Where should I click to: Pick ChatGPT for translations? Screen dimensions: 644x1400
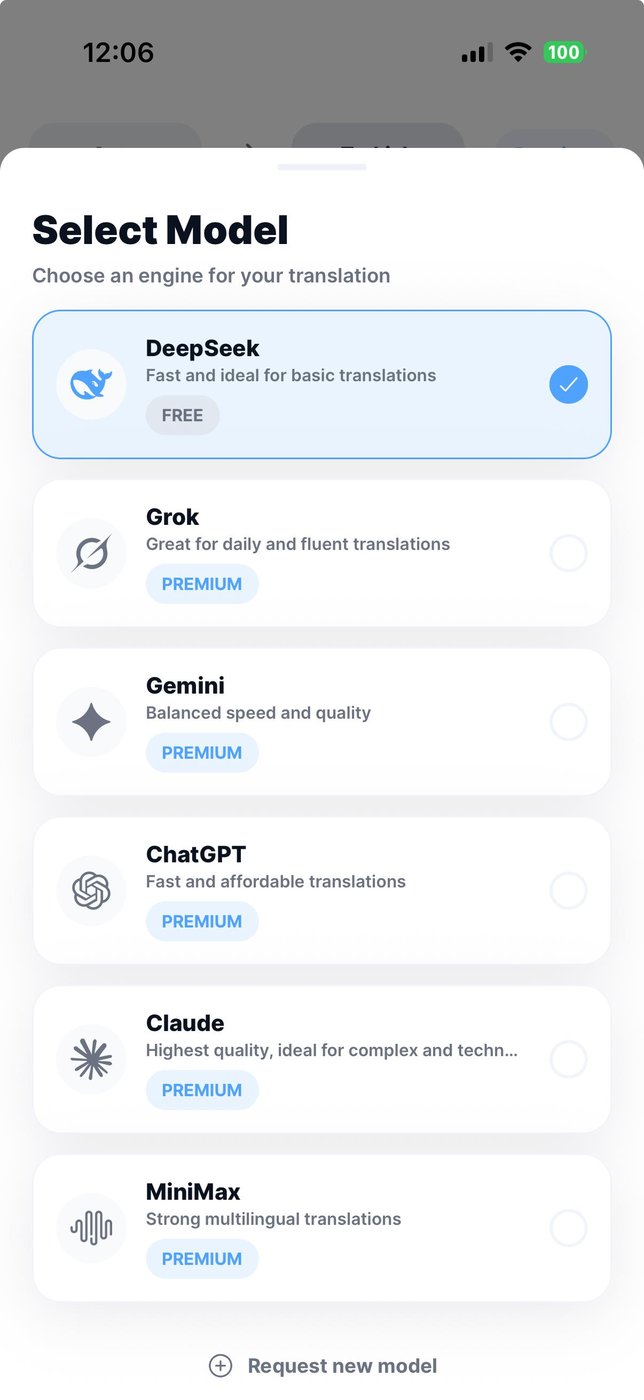tap(322, 891)
